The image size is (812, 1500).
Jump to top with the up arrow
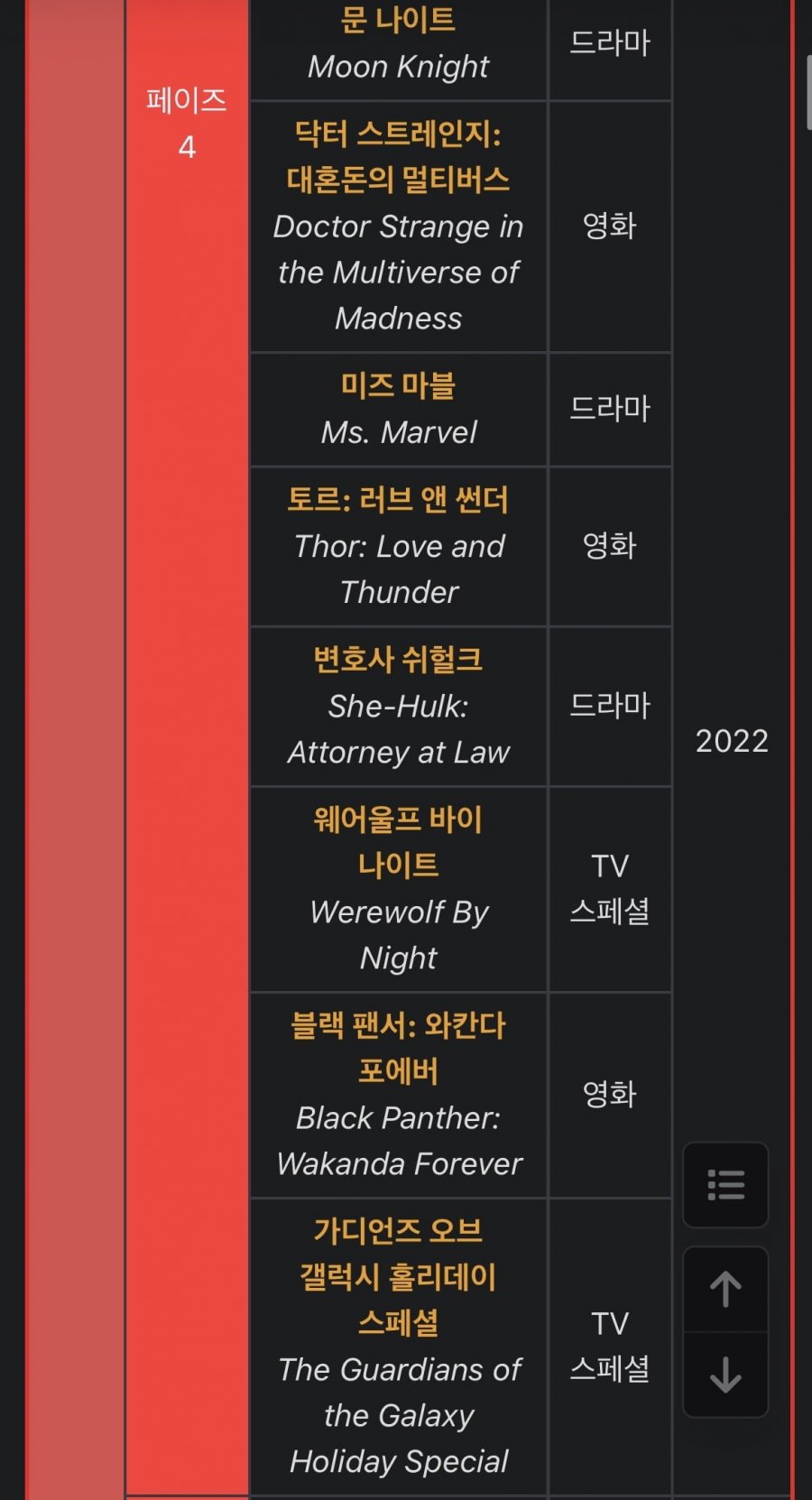[x=725, y=1289]
